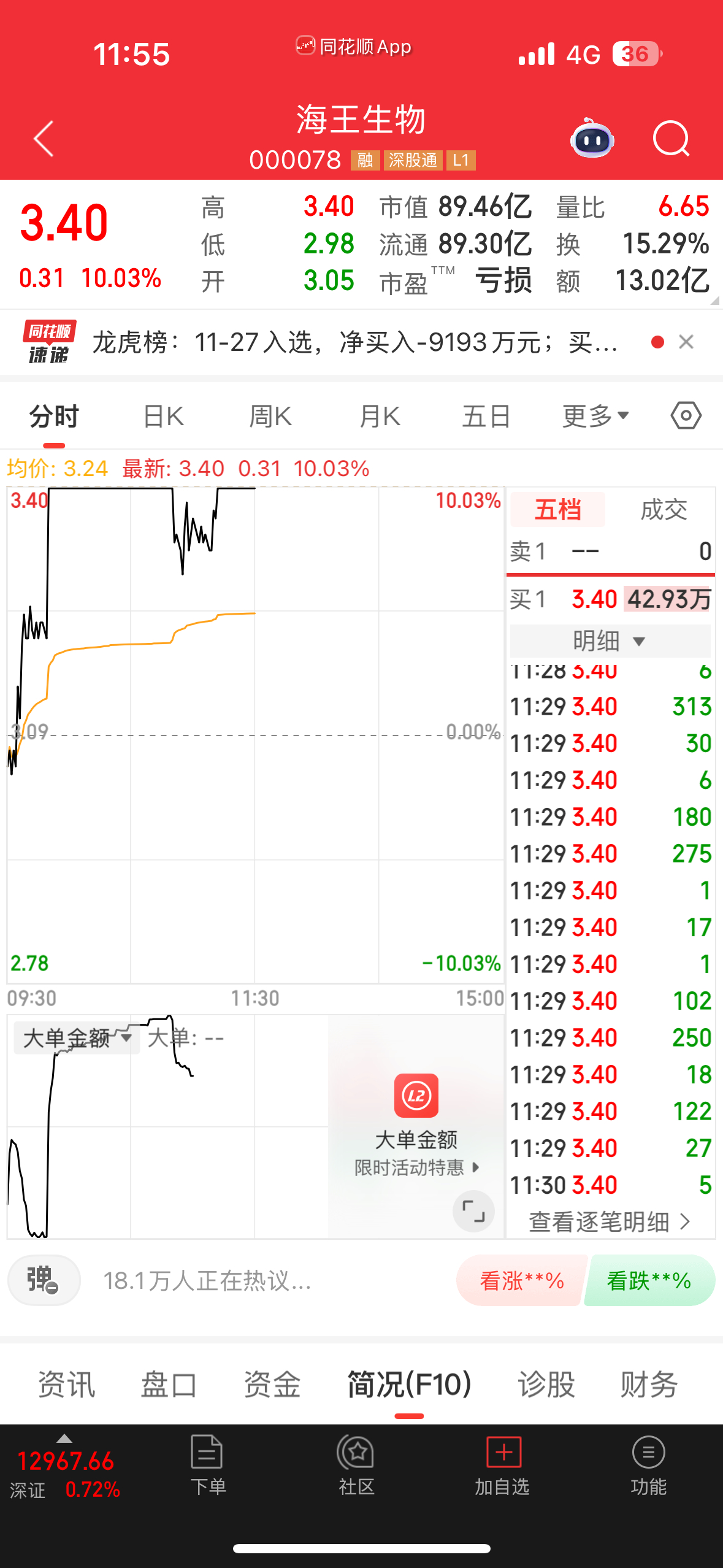Switch to the 日K daily chart tab
Screen dimensions: 723x1568
[x=162, y=415]
